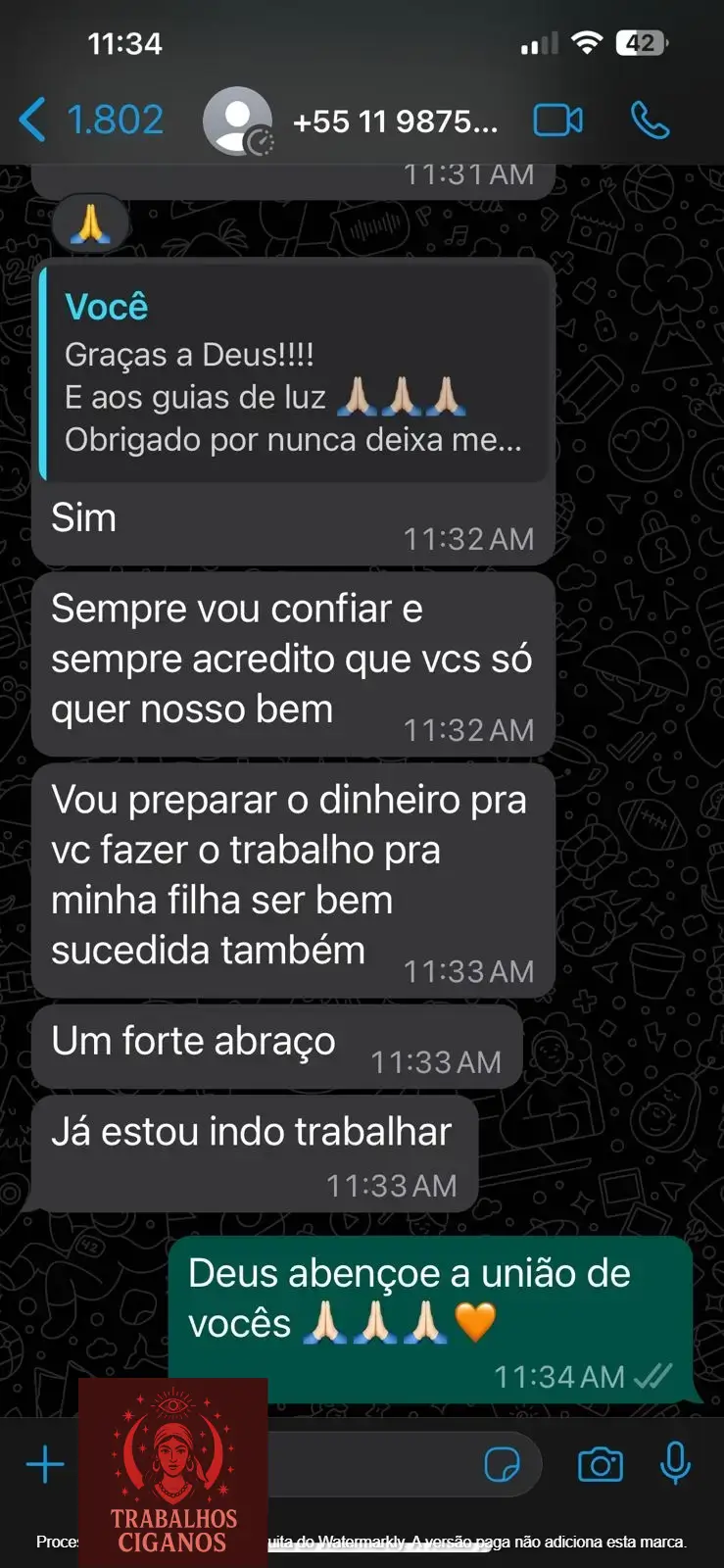Image resolution: width=724 pixels, height=1568 pixels.
Task: Open contact info for +55 11 9875
Action: click(x=395, y=122)
